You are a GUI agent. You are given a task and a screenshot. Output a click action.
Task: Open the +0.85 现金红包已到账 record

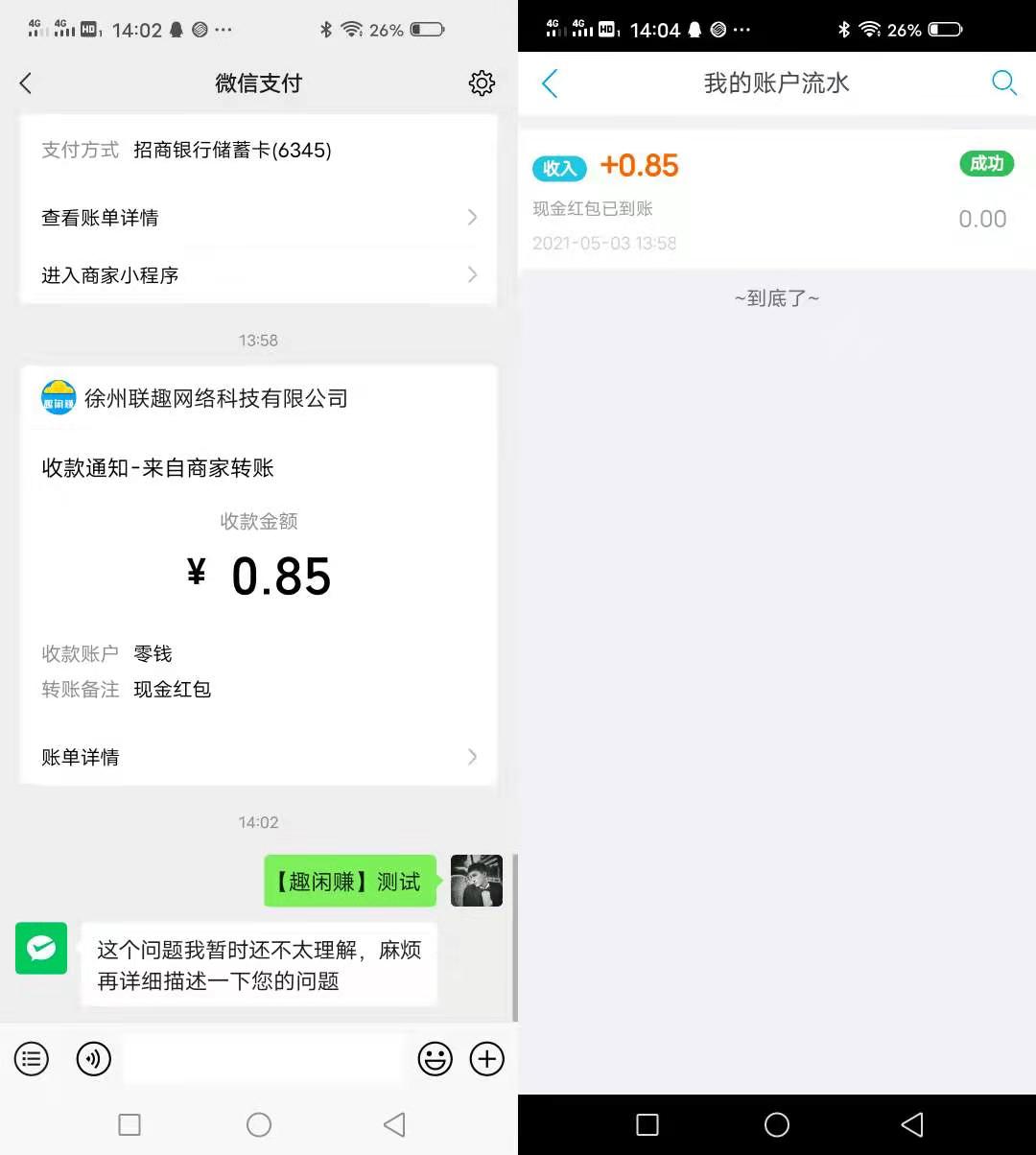775,200
